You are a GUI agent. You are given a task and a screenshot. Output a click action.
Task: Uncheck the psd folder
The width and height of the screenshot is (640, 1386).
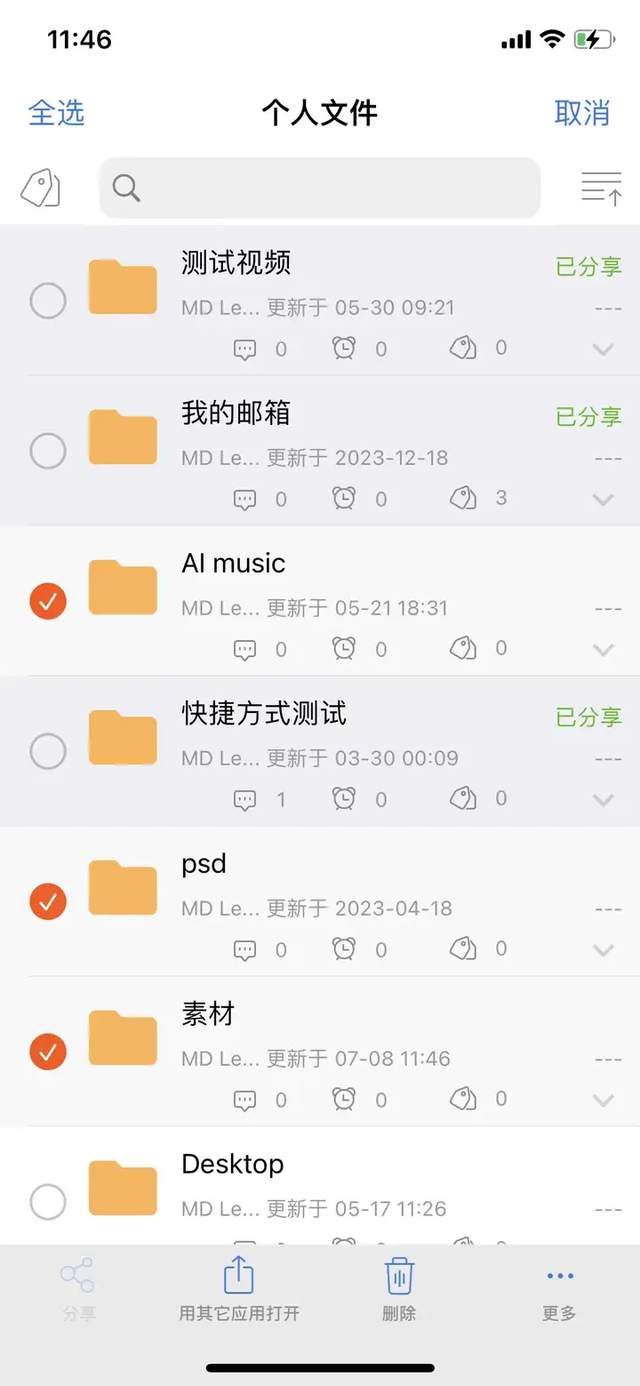click(x=48, y=901)
